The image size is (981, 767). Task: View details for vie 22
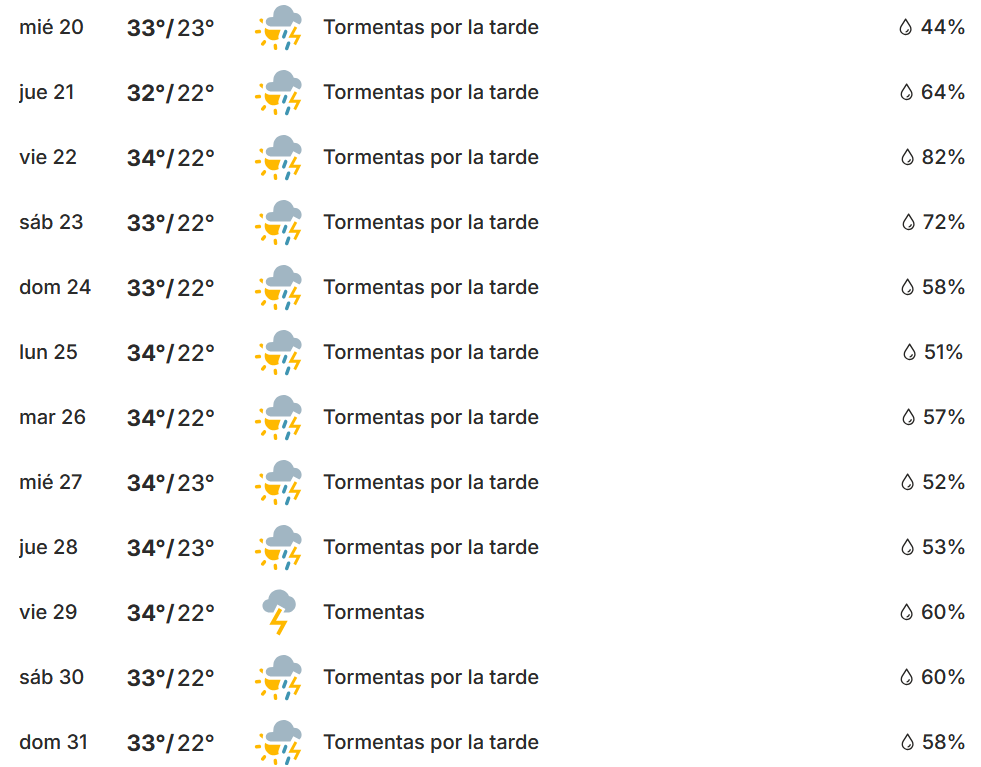[x=490, y=158]
